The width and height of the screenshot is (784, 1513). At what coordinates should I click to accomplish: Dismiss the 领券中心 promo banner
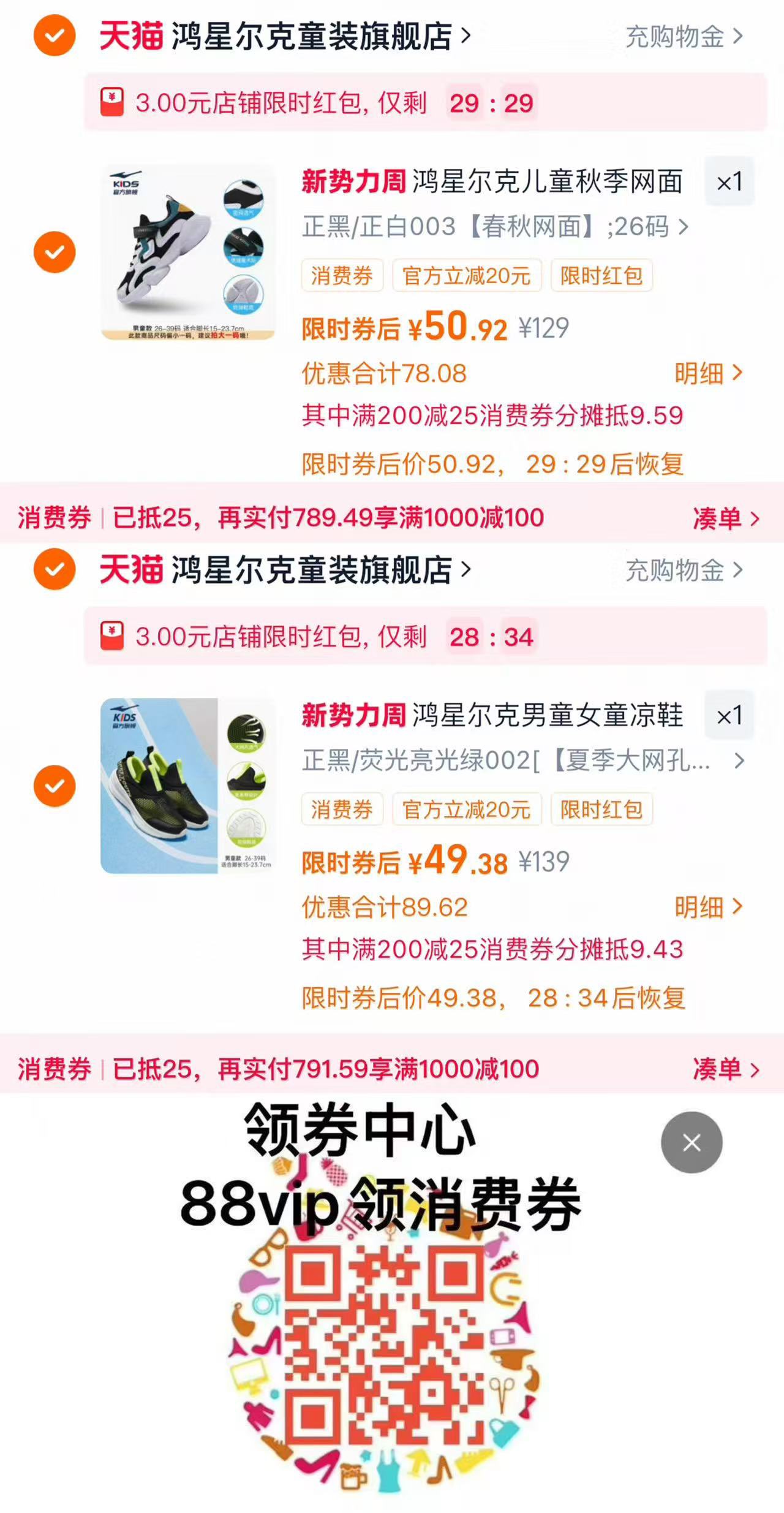[x=692, y=1142]
